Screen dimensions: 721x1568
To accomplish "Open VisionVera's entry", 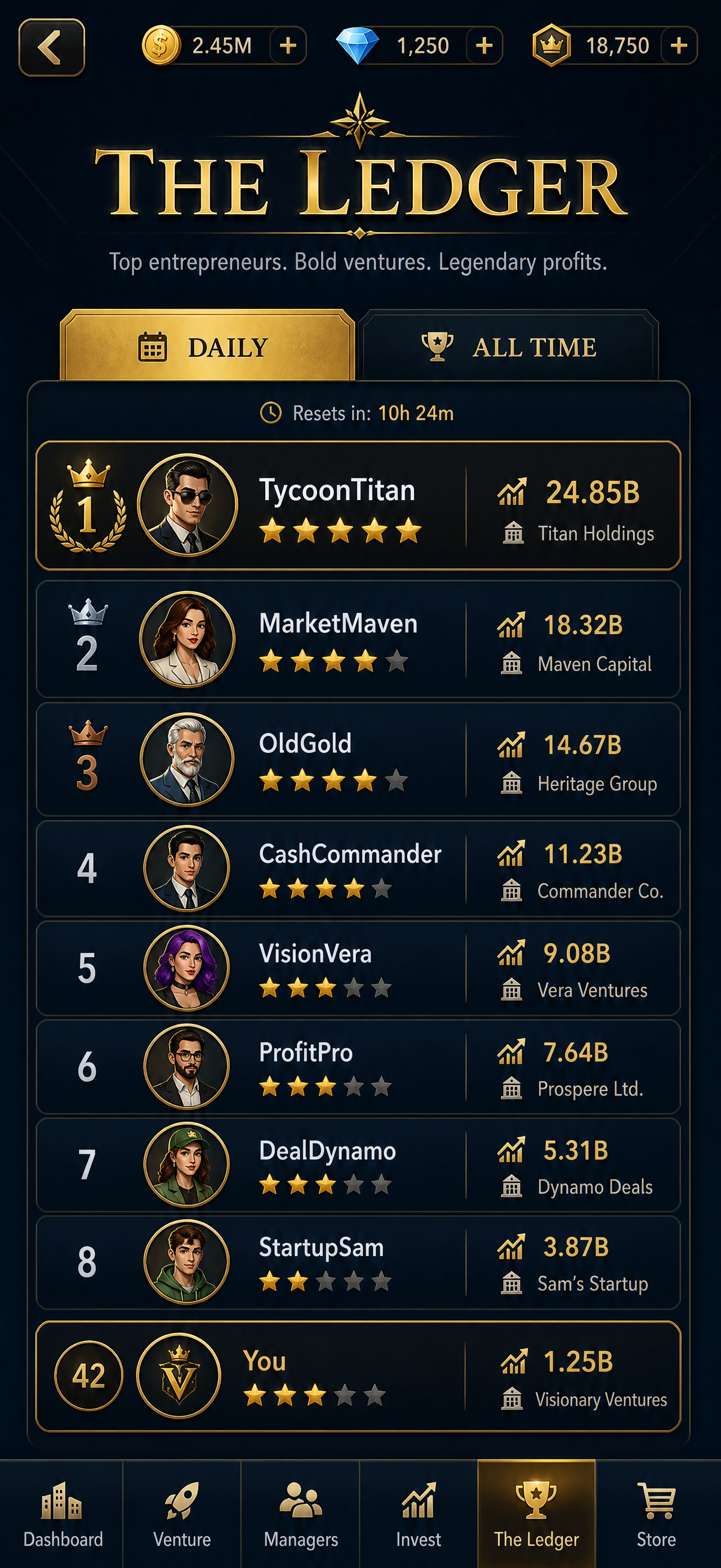I will (x=358, y=968).
